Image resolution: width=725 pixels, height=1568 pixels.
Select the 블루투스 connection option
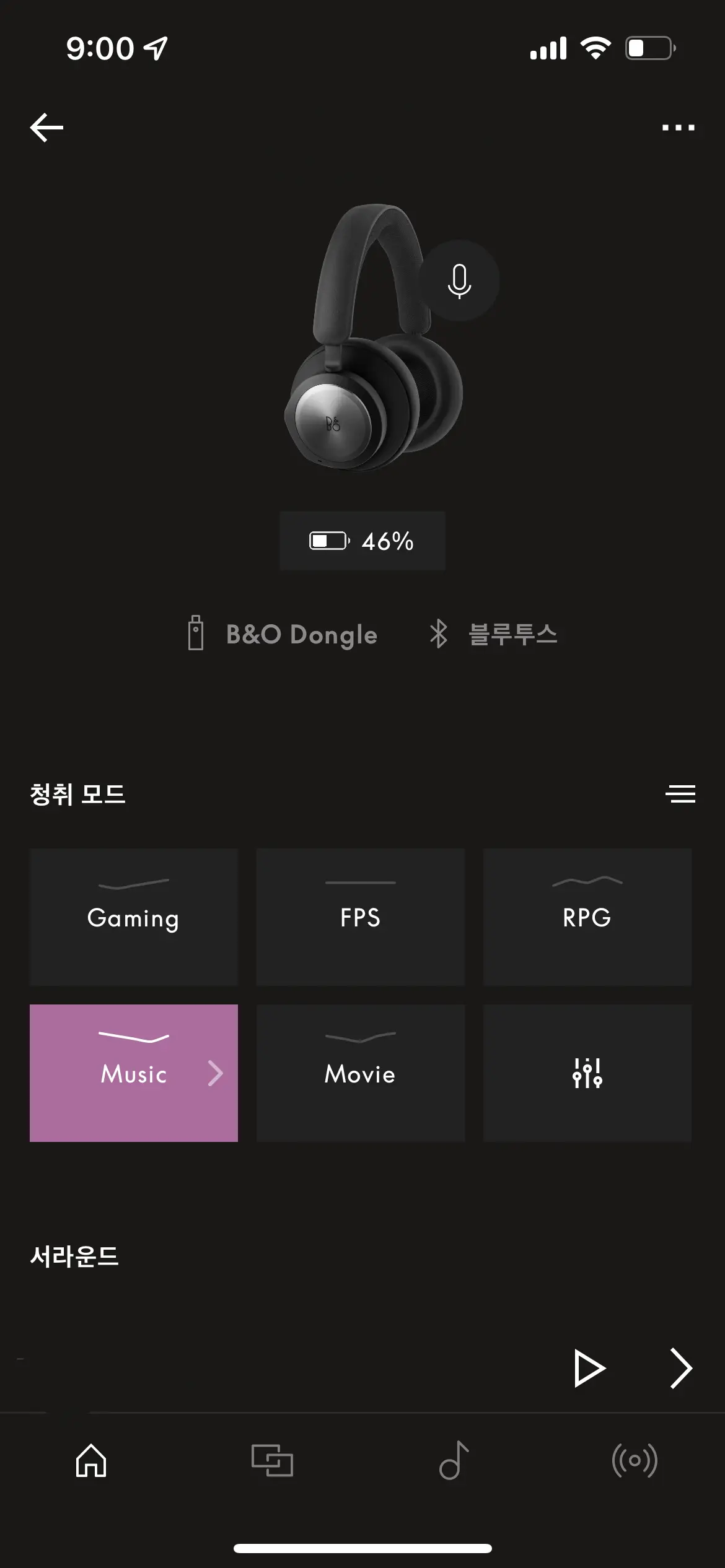[513, 634]
